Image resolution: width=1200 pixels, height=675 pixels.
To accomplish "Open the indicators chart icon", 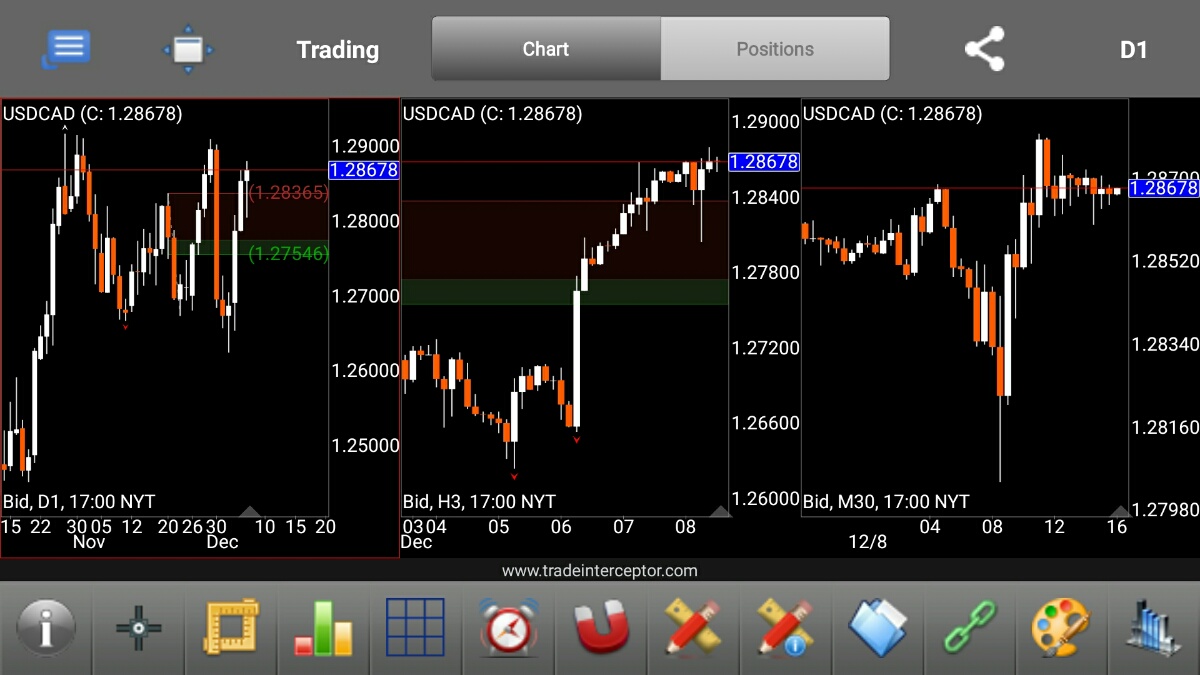I will pyautogui.click(x=1153, y=629).
